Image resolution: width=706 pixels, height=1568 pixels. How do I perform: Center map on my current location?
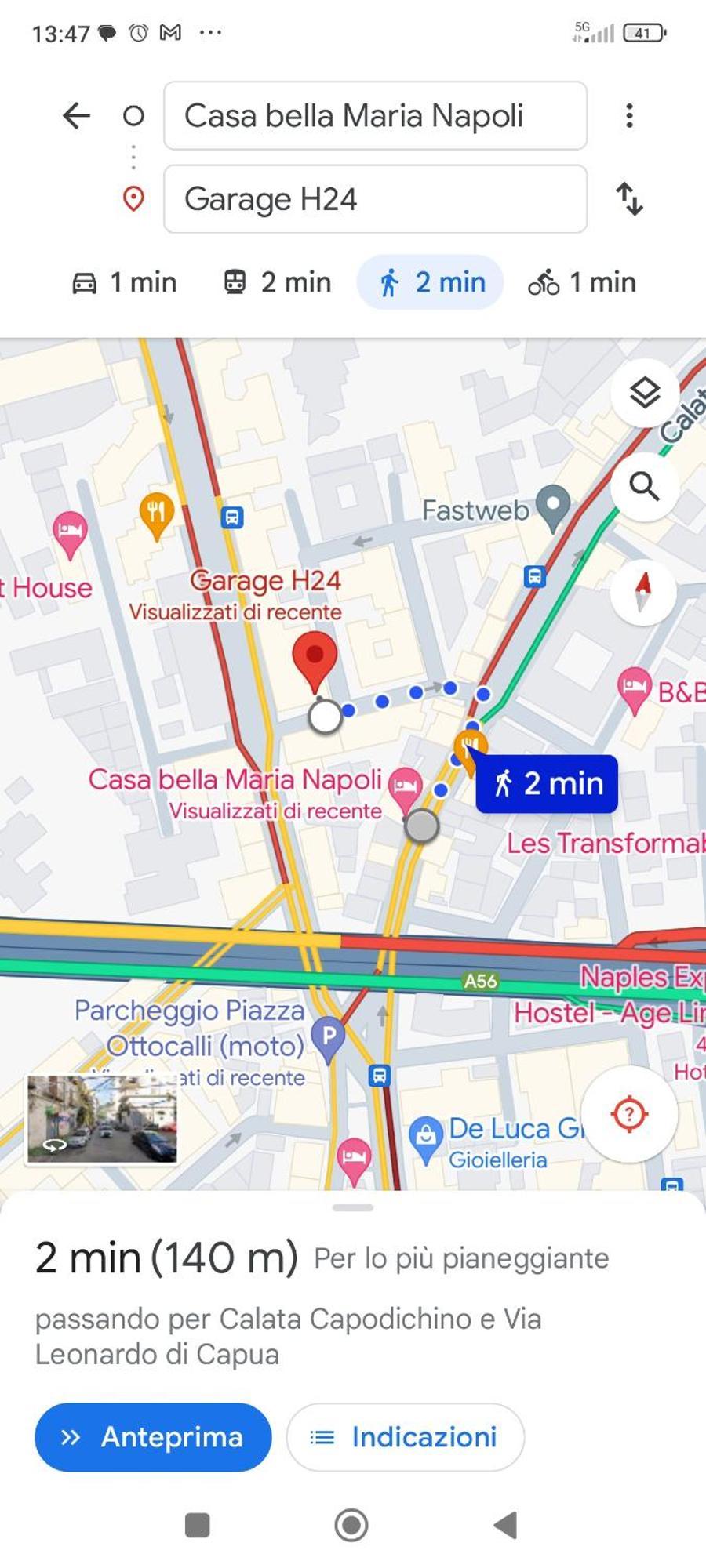(629, 1114)
